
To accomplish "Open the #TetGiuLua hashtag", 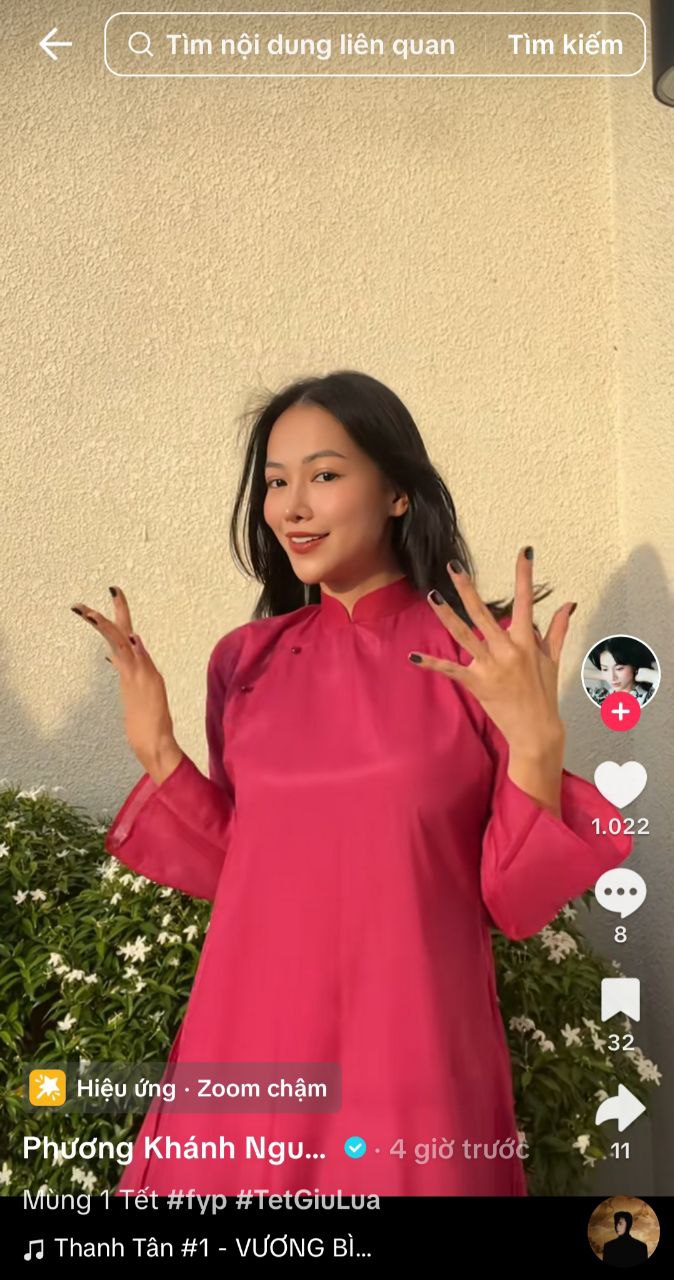I will [308, 1200].
